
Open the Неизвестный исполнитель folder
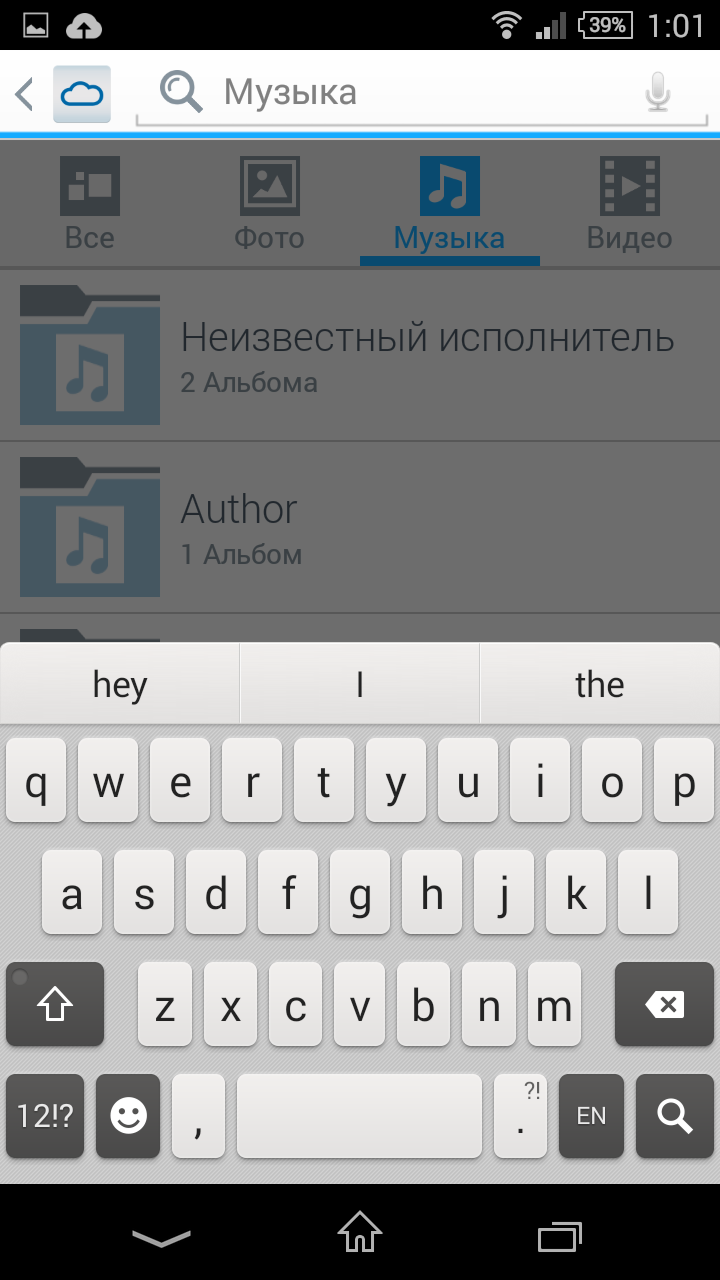360,355
